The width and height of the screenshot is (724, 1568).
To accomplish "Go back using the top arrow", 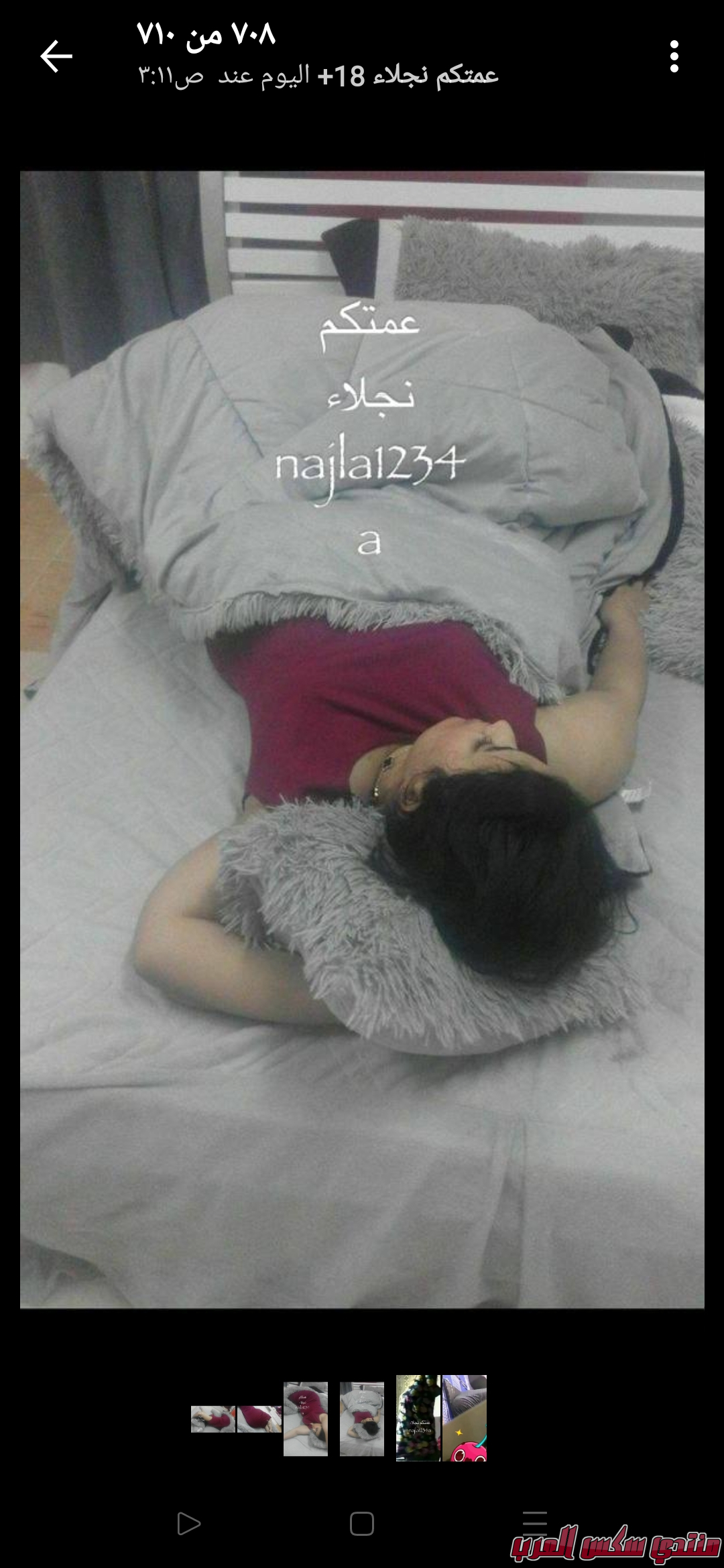I will click(56, 56).
